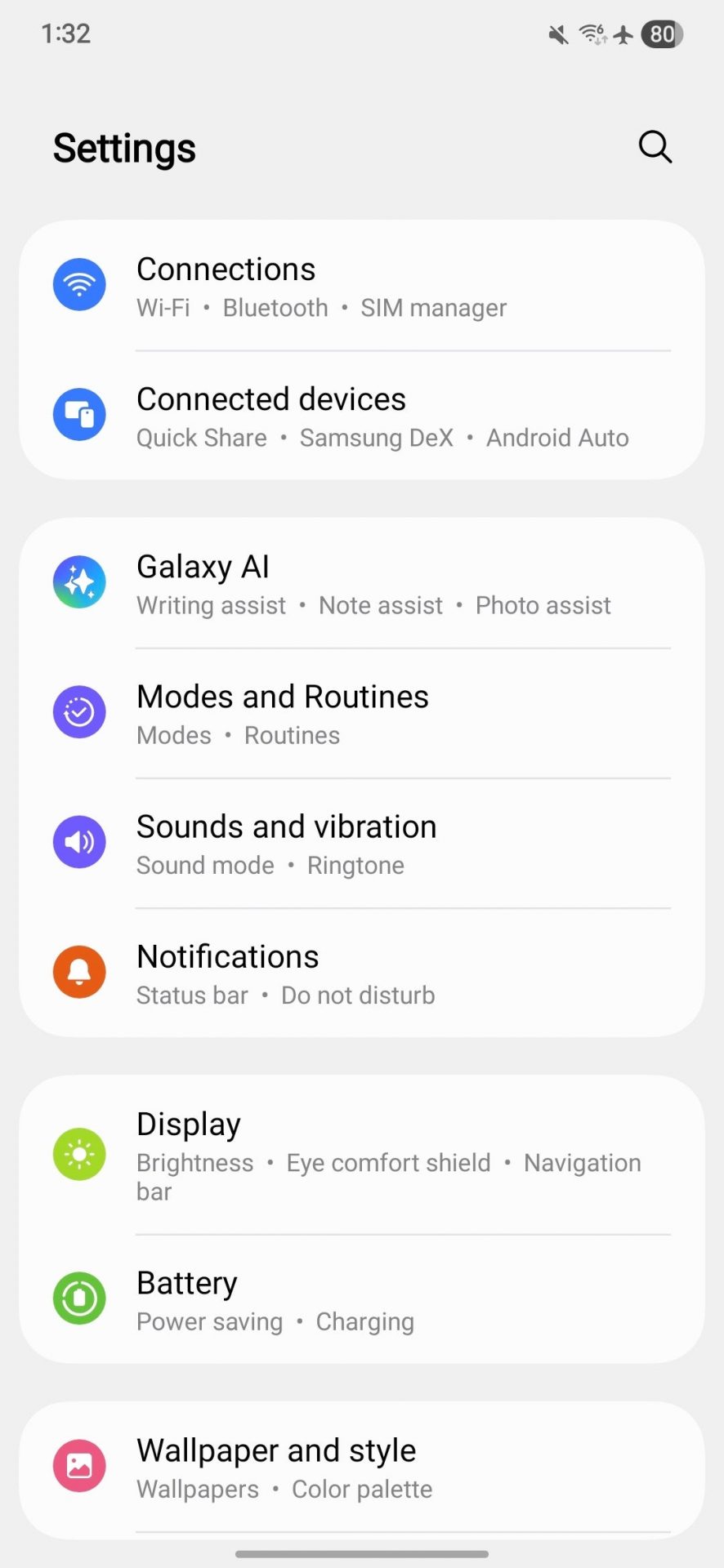The image size is (724, 1568).
Task: Go to Galaxy AI settings
Action: click(x=361, y=584)
